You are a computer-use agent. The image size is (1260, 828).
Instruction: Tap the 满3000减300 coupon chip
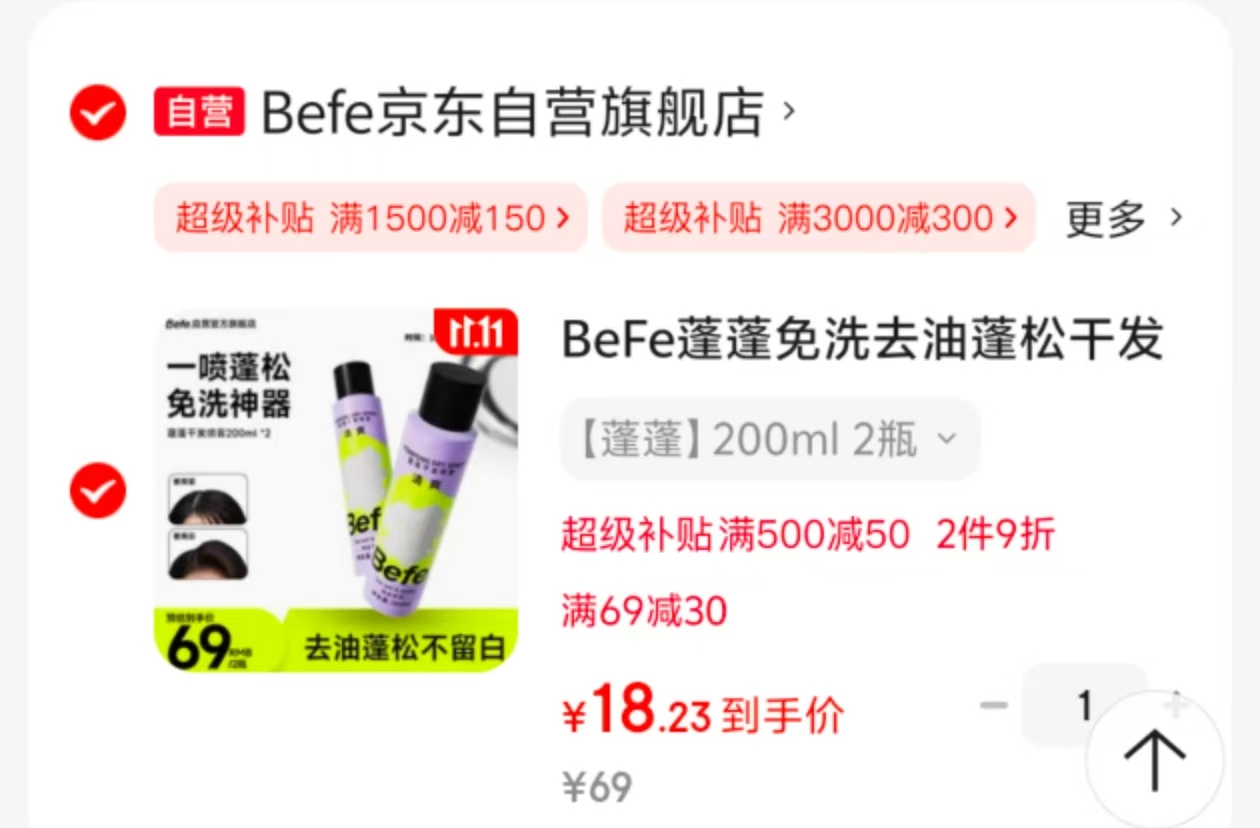pyautogui.click(x=819, y=217)
